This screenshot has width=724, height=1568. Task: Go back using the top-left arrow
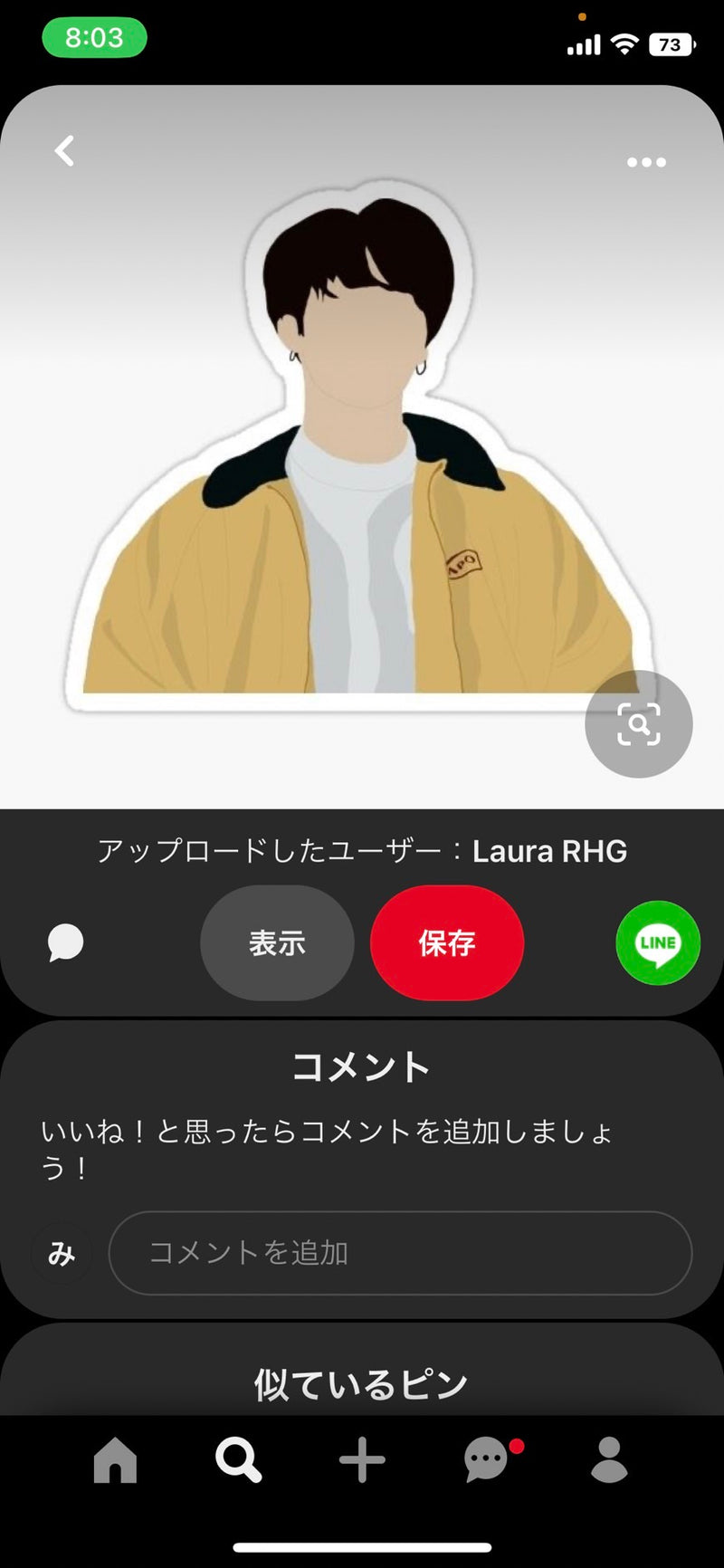(x=64, y=151)
